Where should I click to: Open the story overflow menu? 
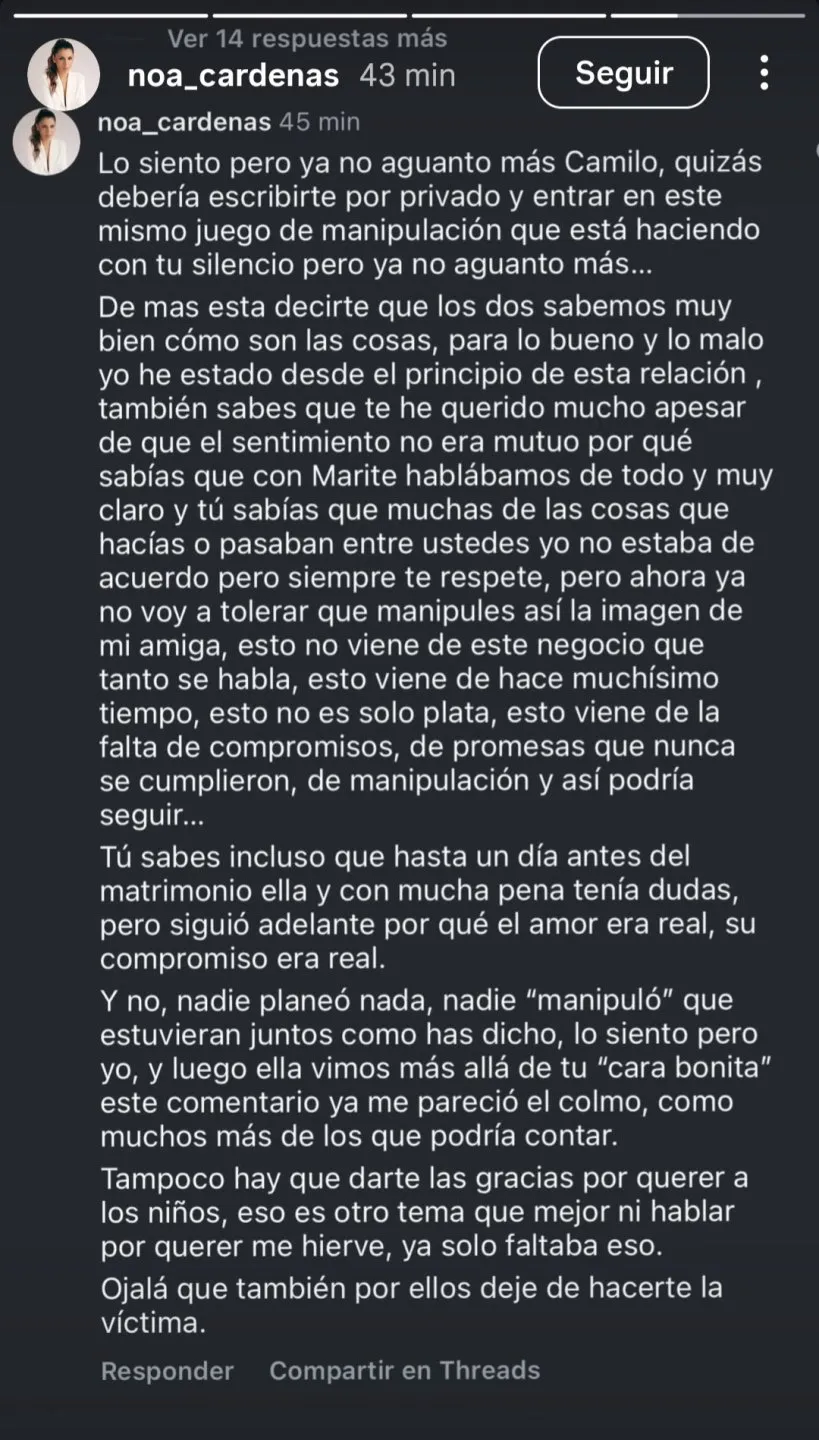click(x=764, y=73)
